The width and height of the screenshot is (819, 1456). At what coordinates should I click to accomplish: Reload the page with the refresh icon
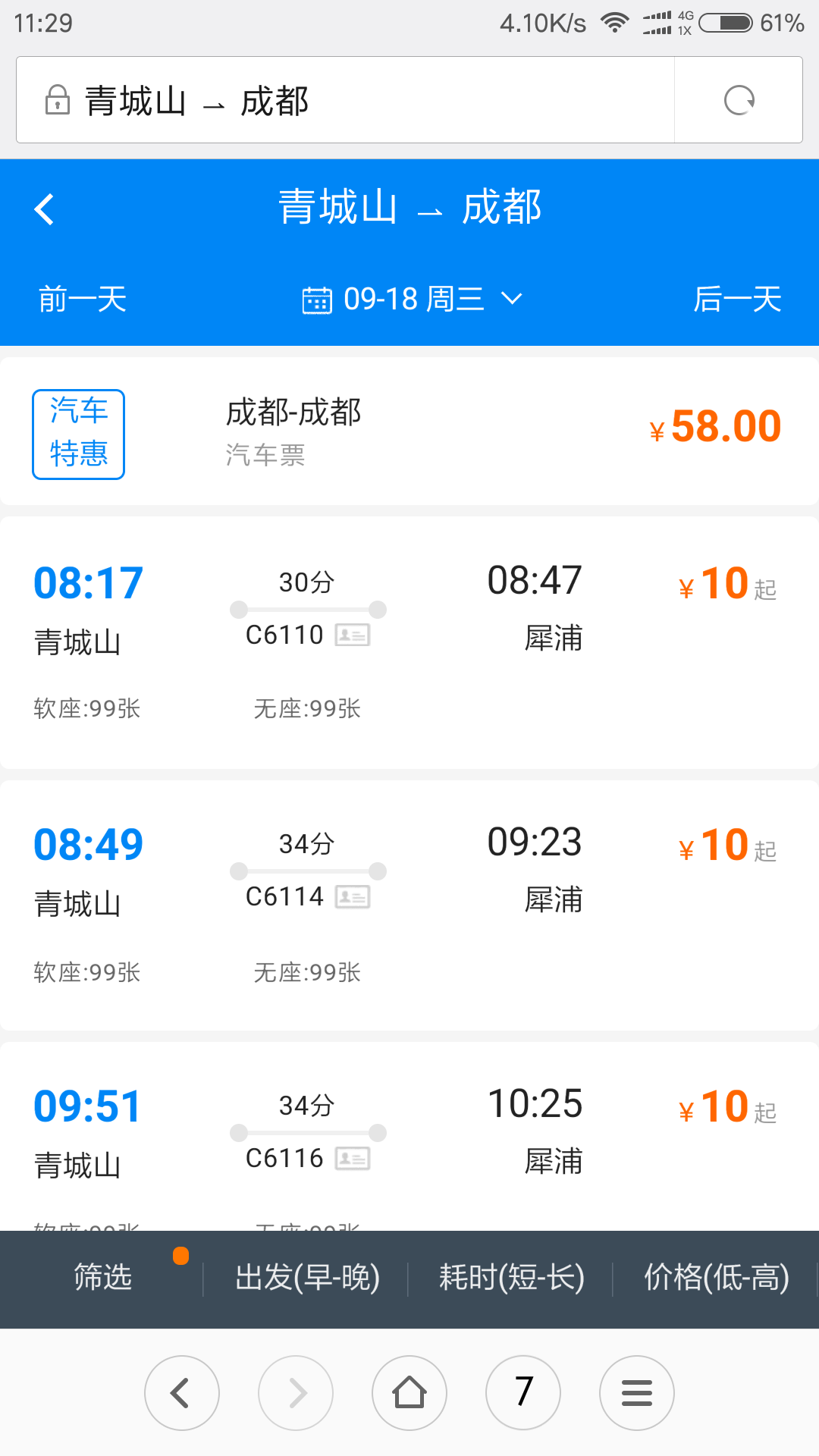click(739, 100)
